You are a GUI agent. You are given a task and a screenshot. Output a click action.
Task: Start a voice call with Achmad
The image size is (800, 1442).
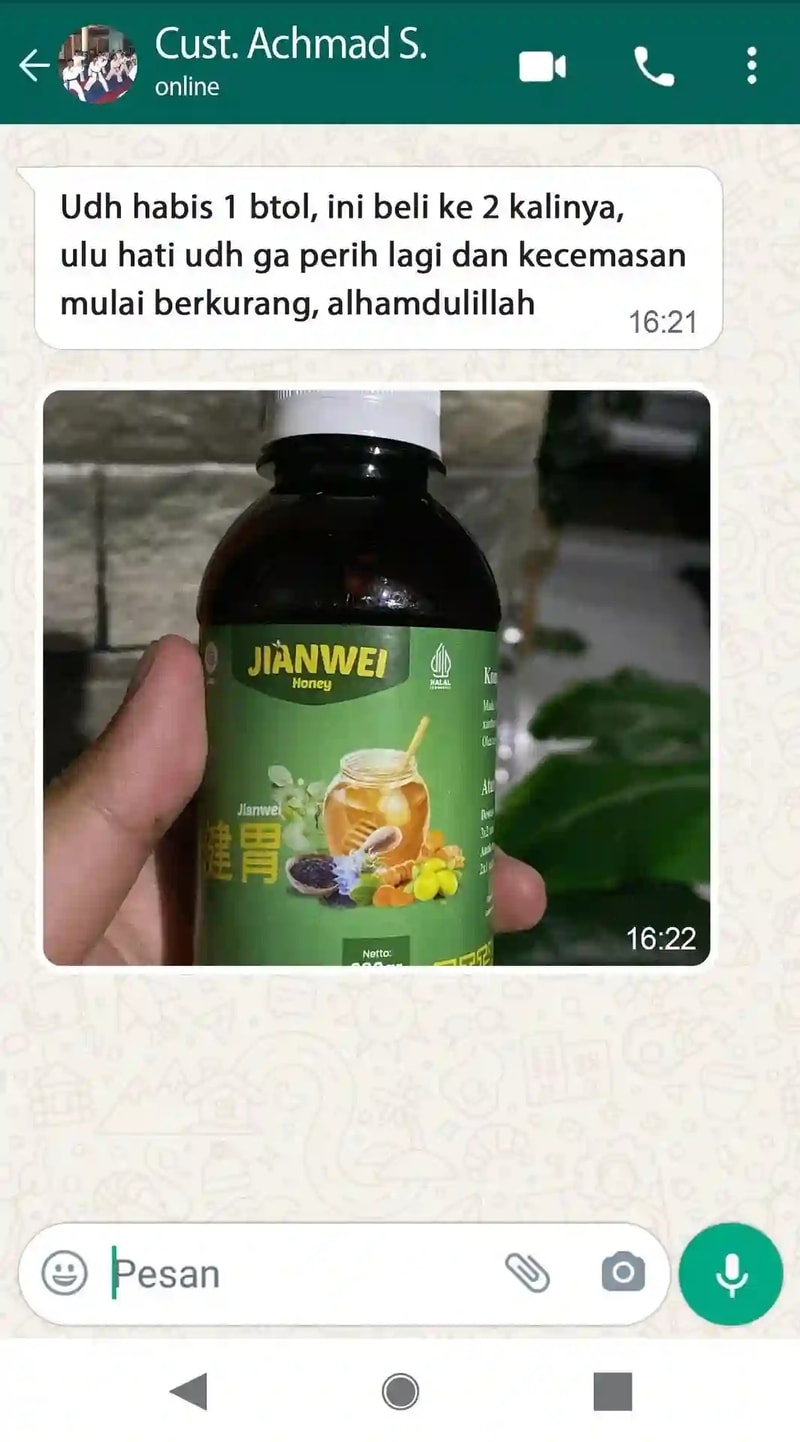point(654,67)
